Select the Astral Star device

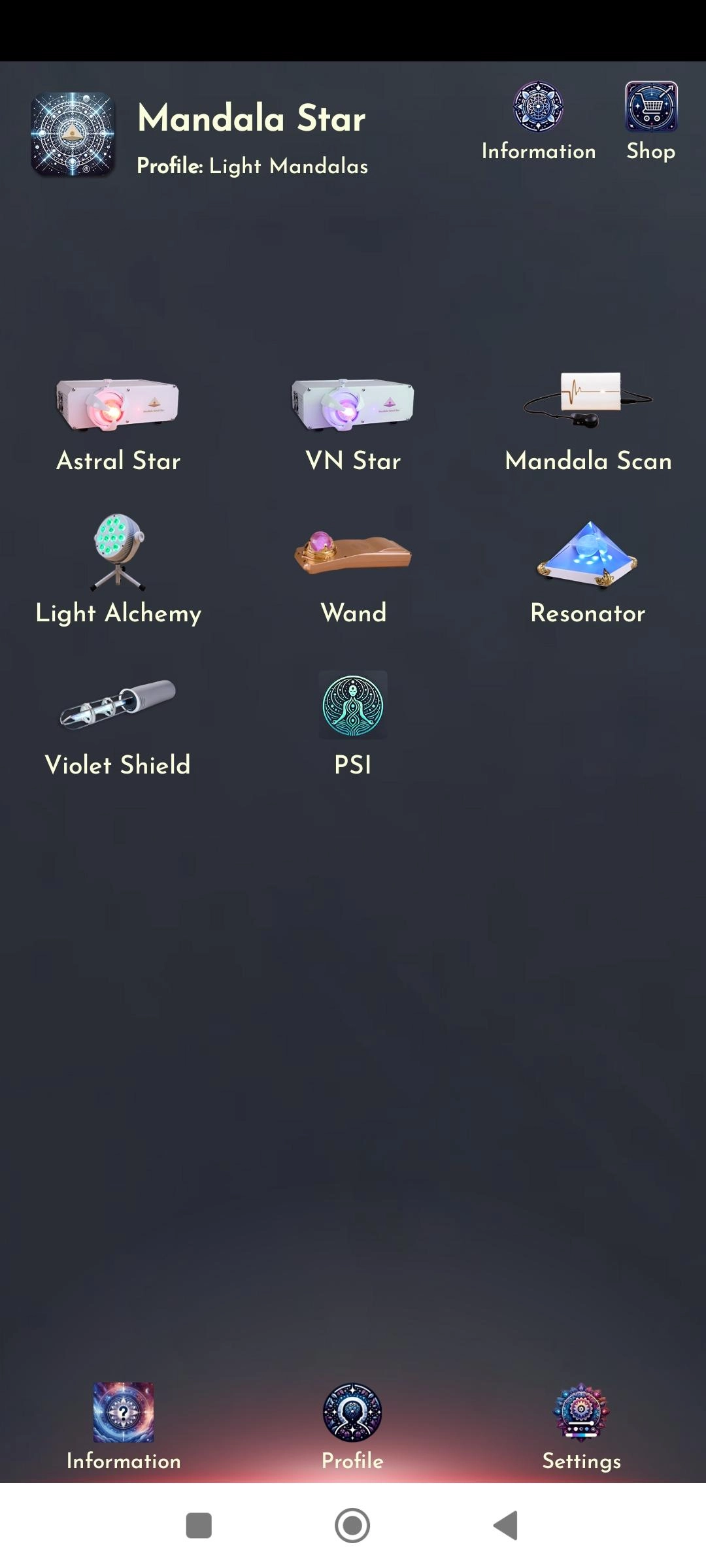click(x=118, y=405)
